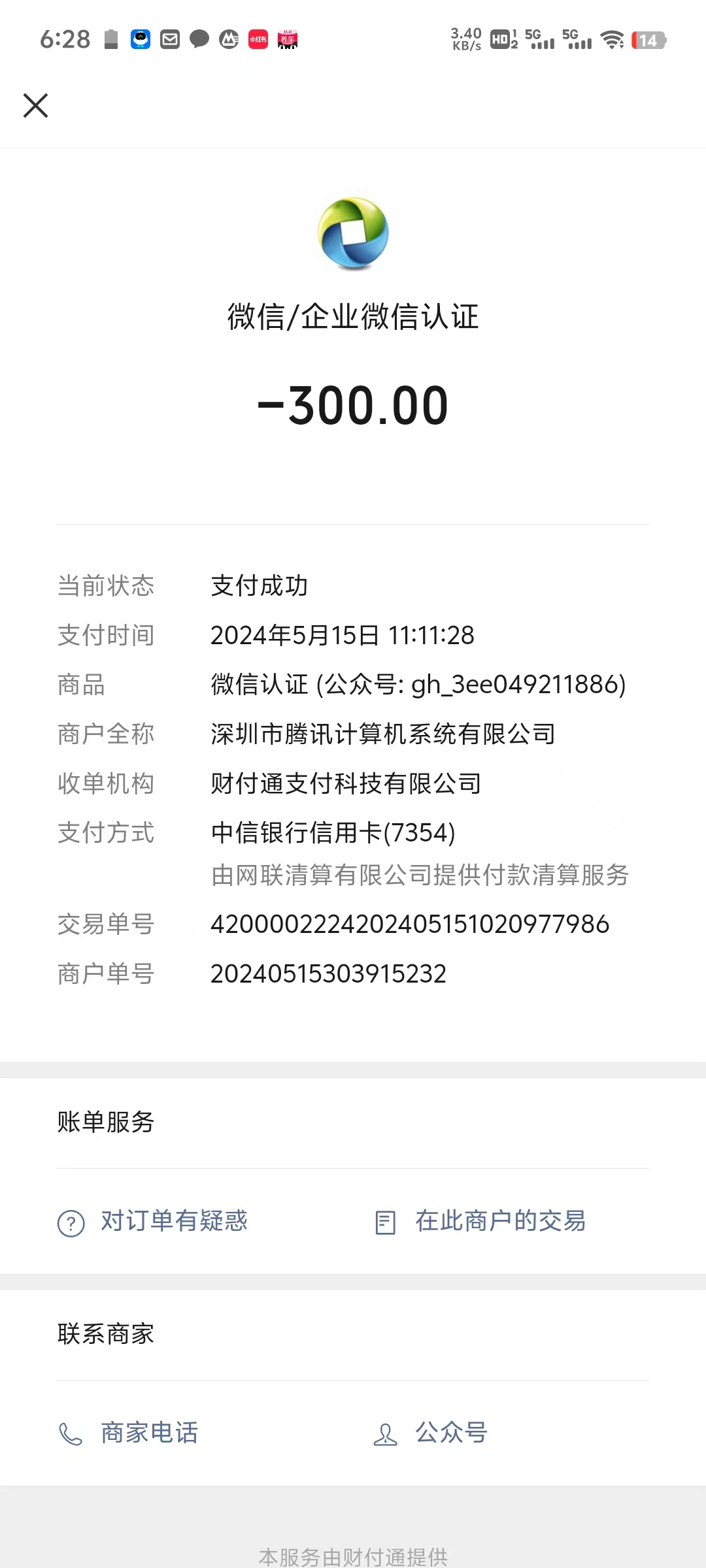The width and height of the screenshot is (706, 1568).
Task: Open the merchant's 公众号
Action: (x=430, y=1433)
